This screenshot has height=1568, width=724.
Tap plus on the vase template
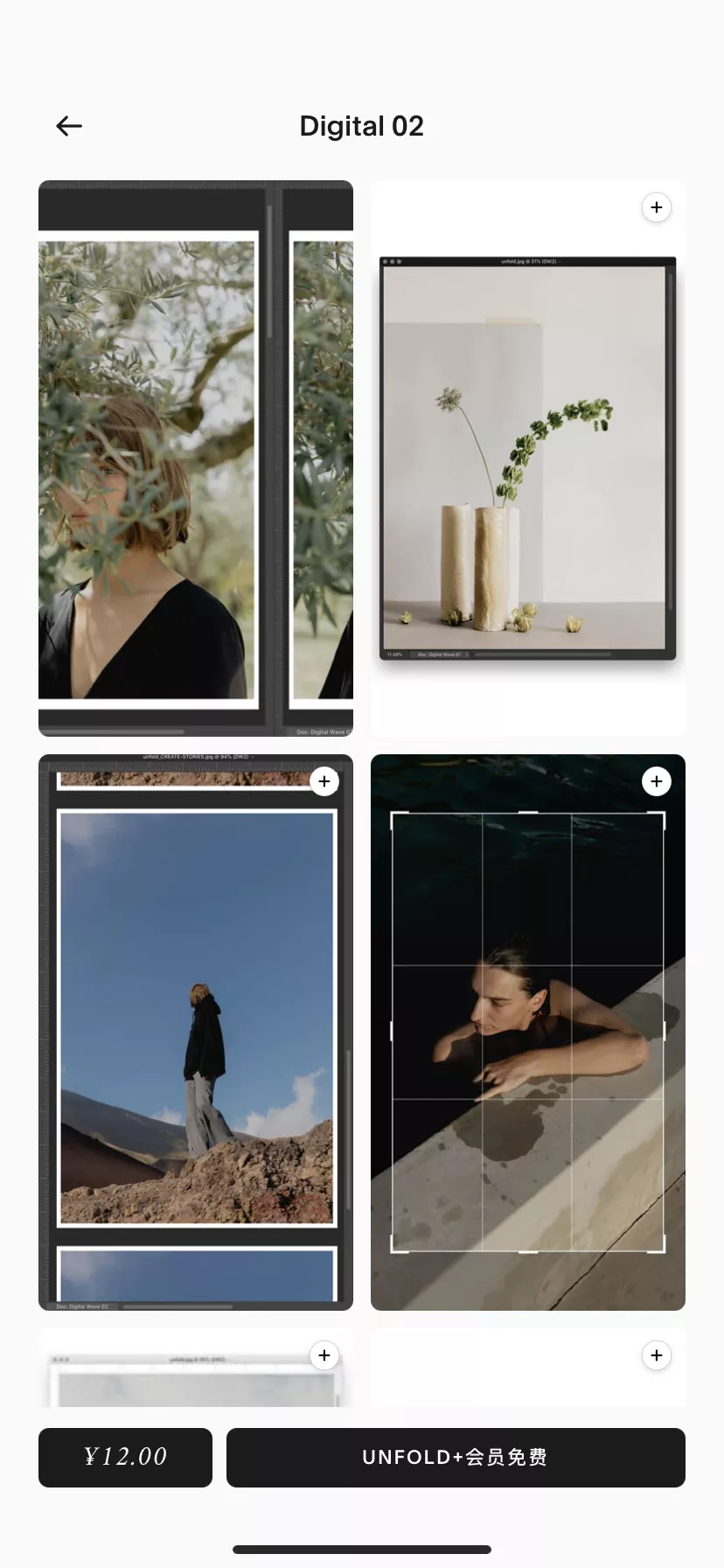tap(657, 207)
